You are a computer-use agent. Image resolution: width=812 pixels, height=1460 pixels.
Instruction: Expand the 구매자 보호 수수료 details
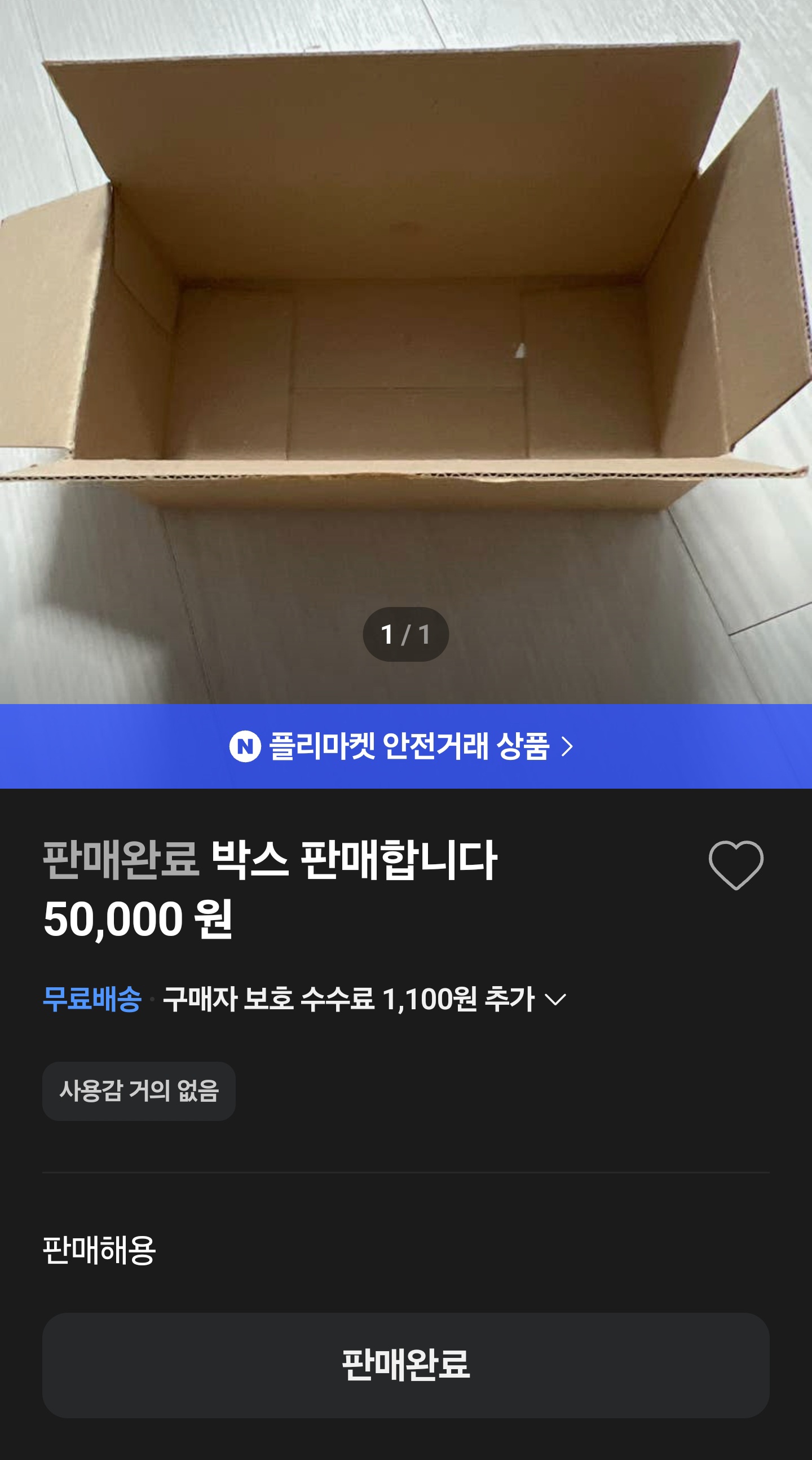[x=555, y=999]
